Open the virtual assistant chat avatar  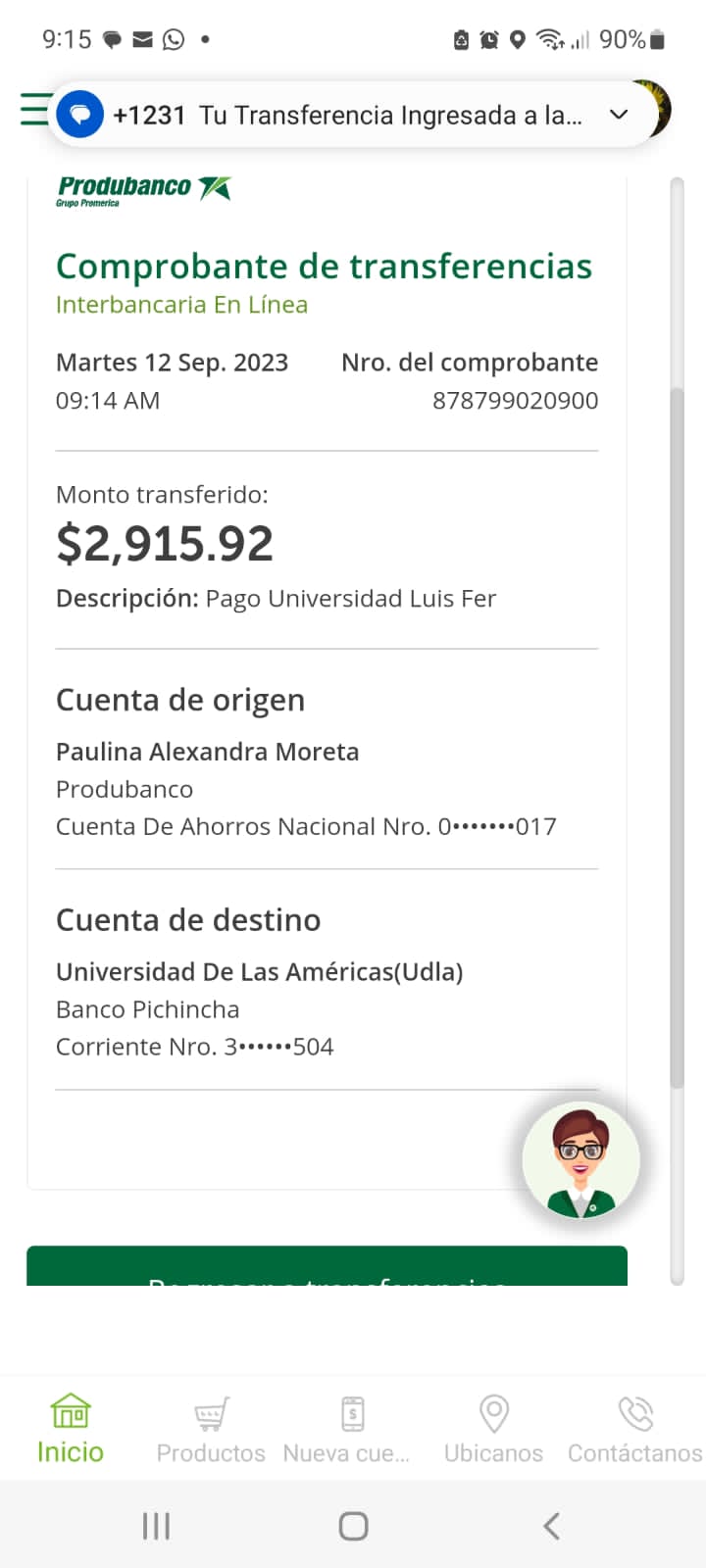click(x=580, y=1160)
